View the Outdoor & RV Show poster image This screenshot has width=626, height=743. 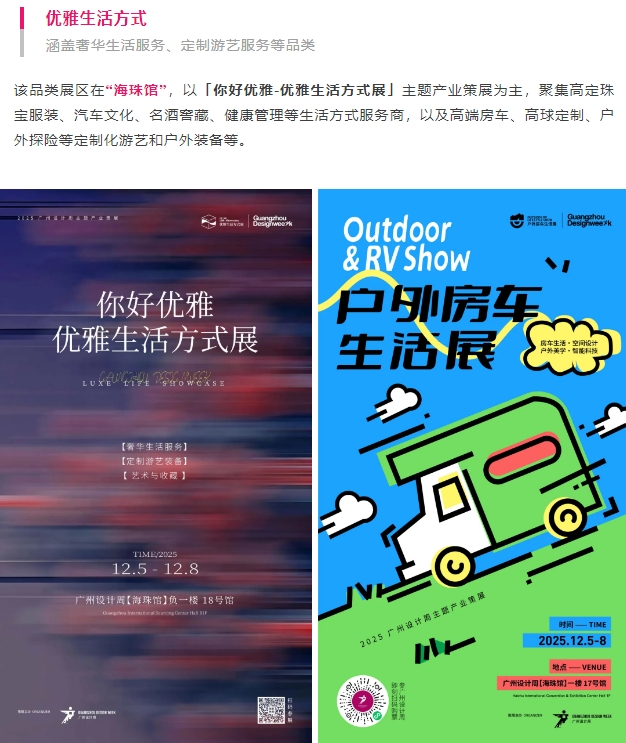click(471, 465)
